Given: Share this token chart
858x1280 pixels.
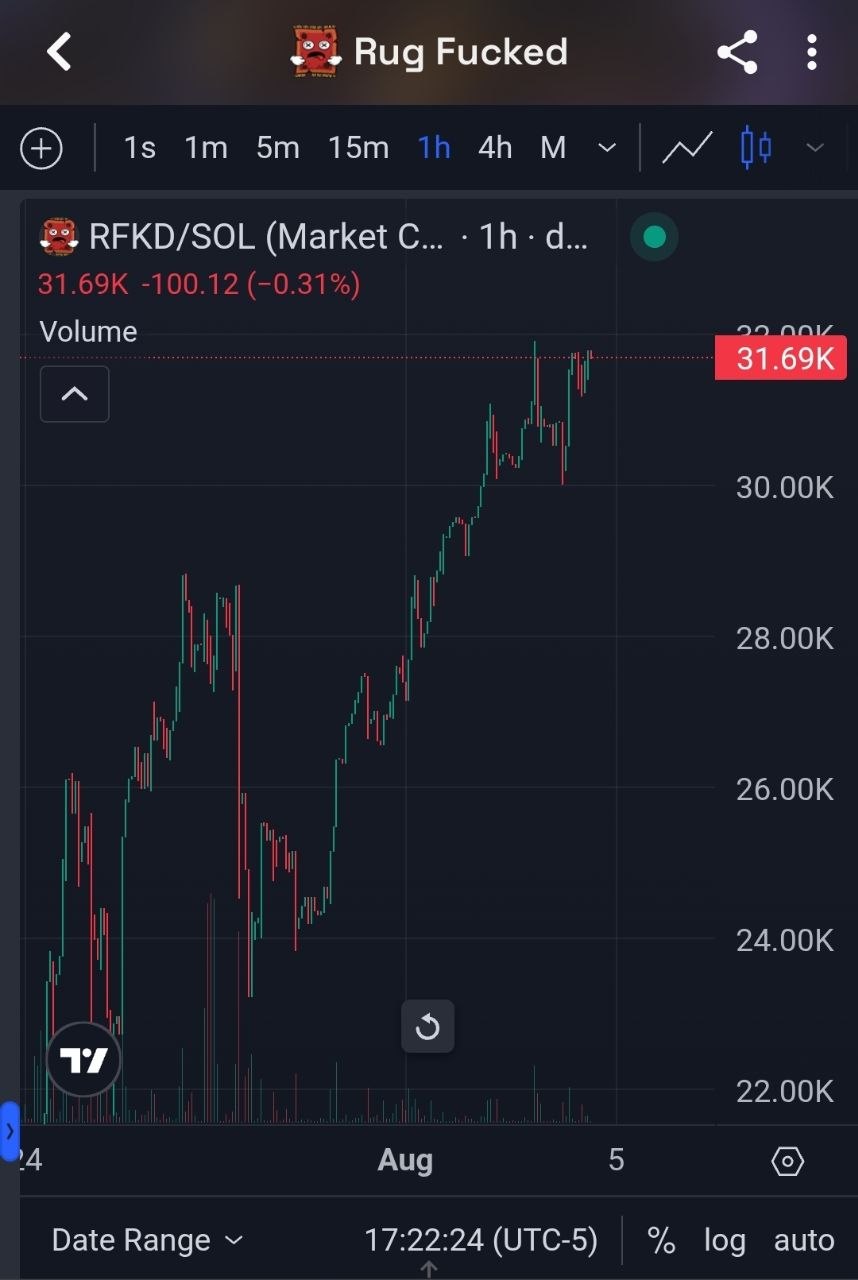Looking at the screenshot, I should tap(737, 52).
